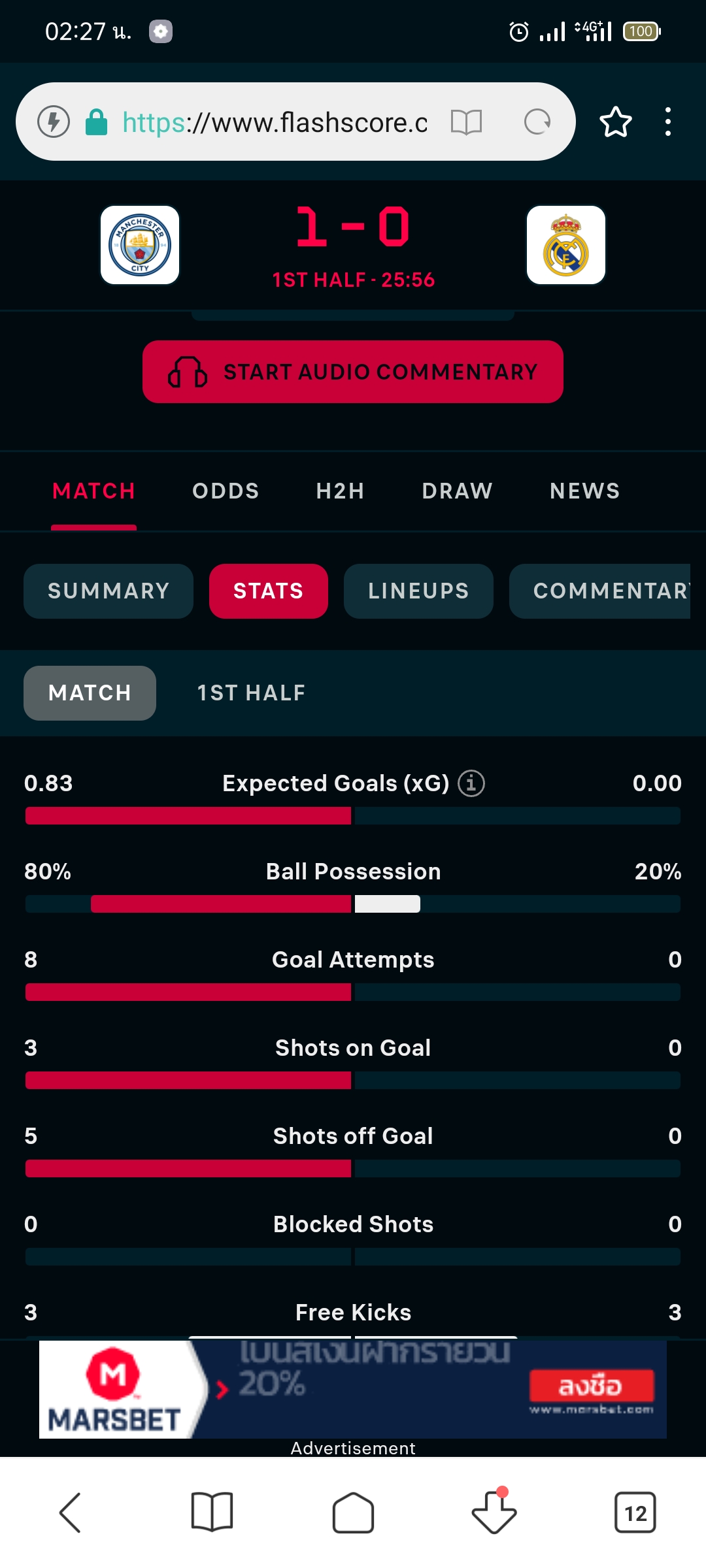The height and width of the screenshot is (1568, 706).
Task: Reload the current page
Action: [537, 122]
